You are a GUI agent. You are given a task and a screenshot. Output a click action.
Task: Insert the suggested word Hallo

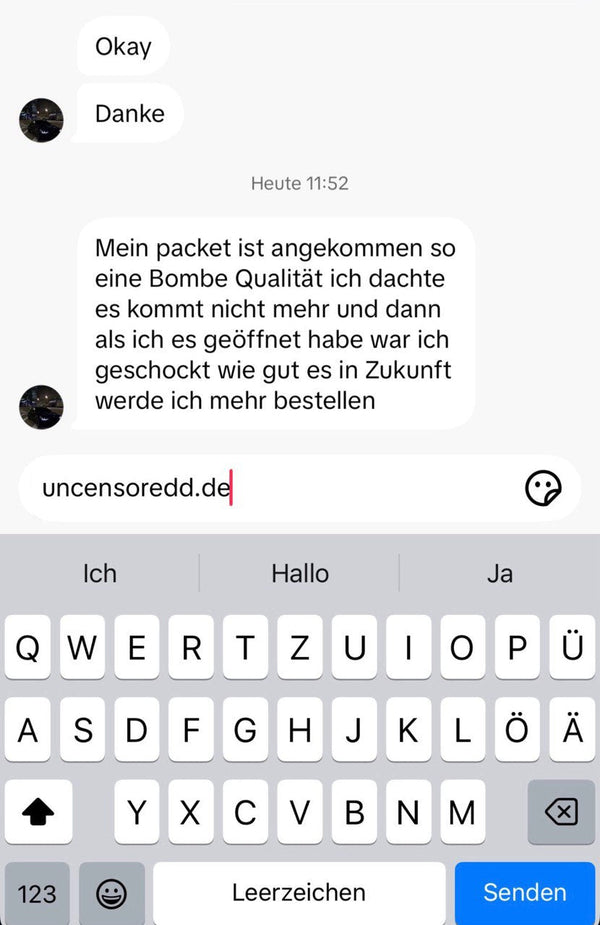tap(299, 573)
